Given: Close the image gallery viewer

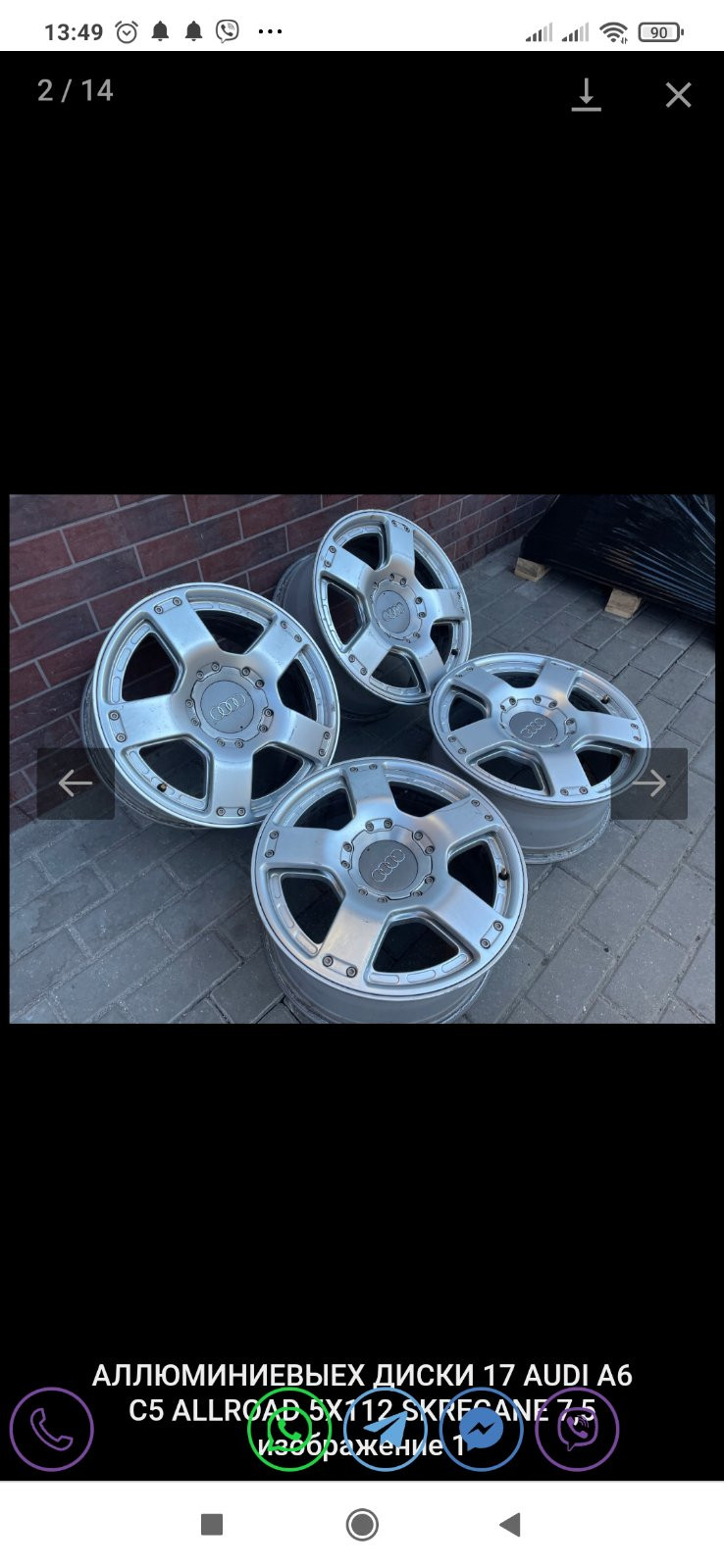Looking at the screenshot, I should click(x=678, y=95).
